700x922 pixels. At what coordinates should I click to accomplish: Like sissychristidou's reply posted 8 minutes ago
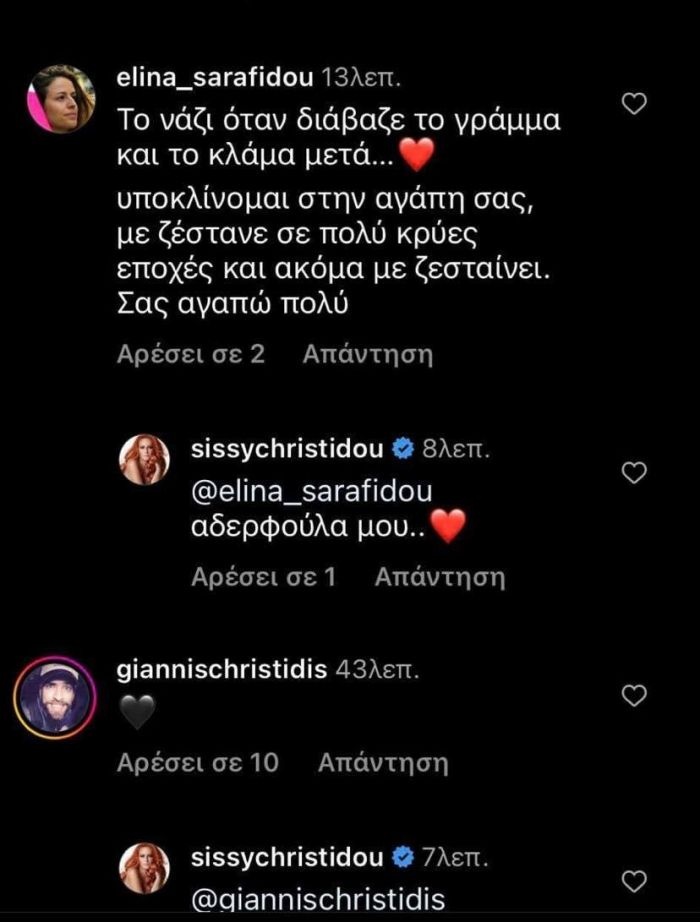[634, 473]
